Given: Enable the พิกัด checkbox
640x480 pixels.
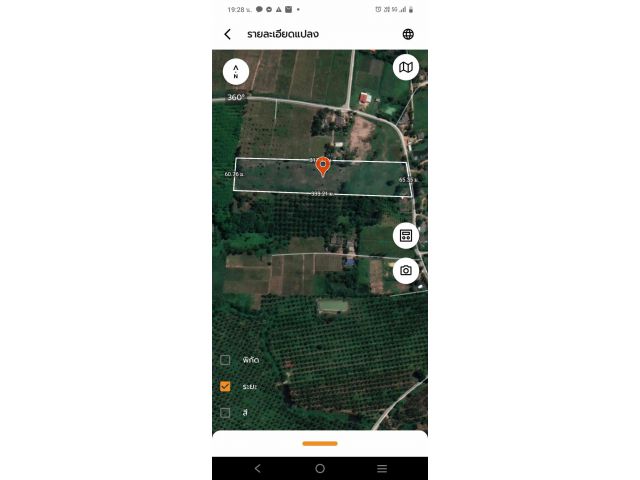Looking at the screenshot, I should [225, 360].
